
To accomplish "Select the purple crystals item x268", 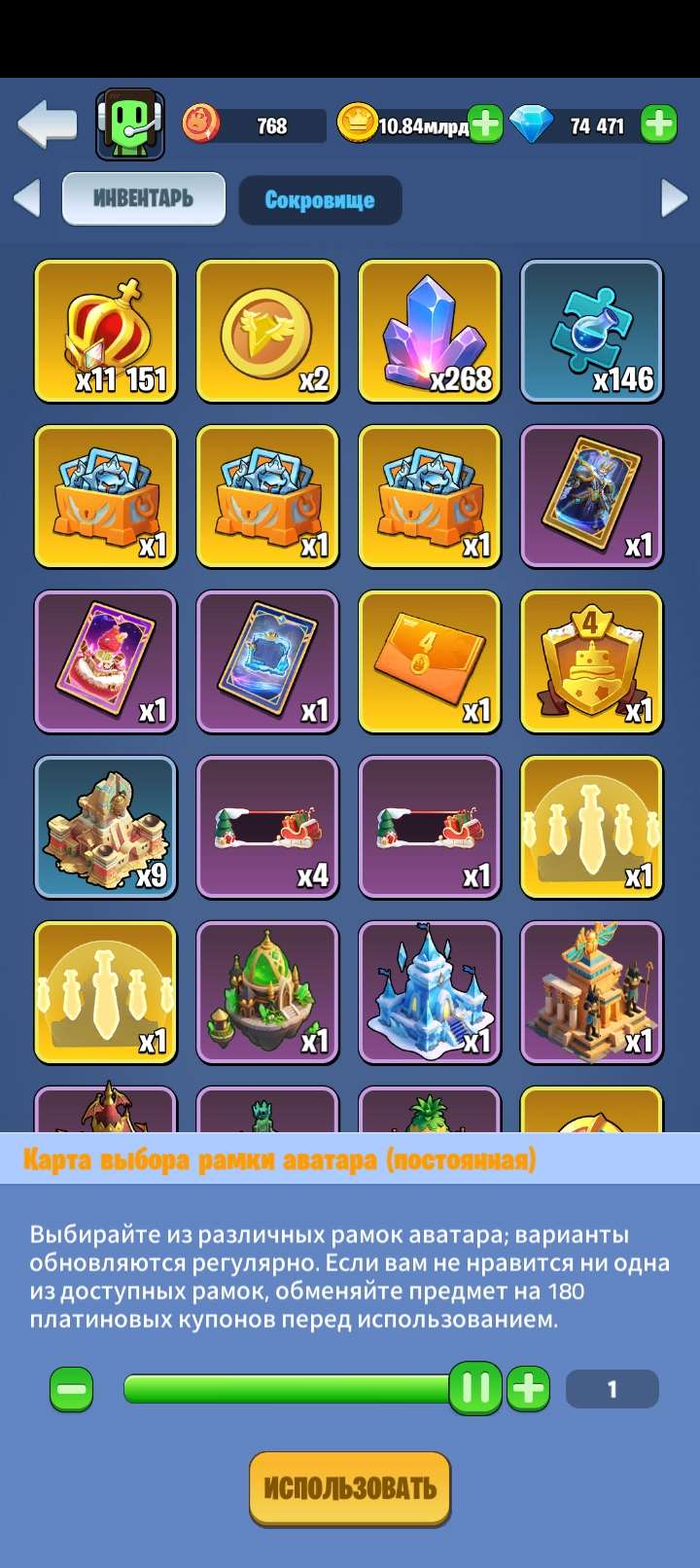I will point(430,331).
